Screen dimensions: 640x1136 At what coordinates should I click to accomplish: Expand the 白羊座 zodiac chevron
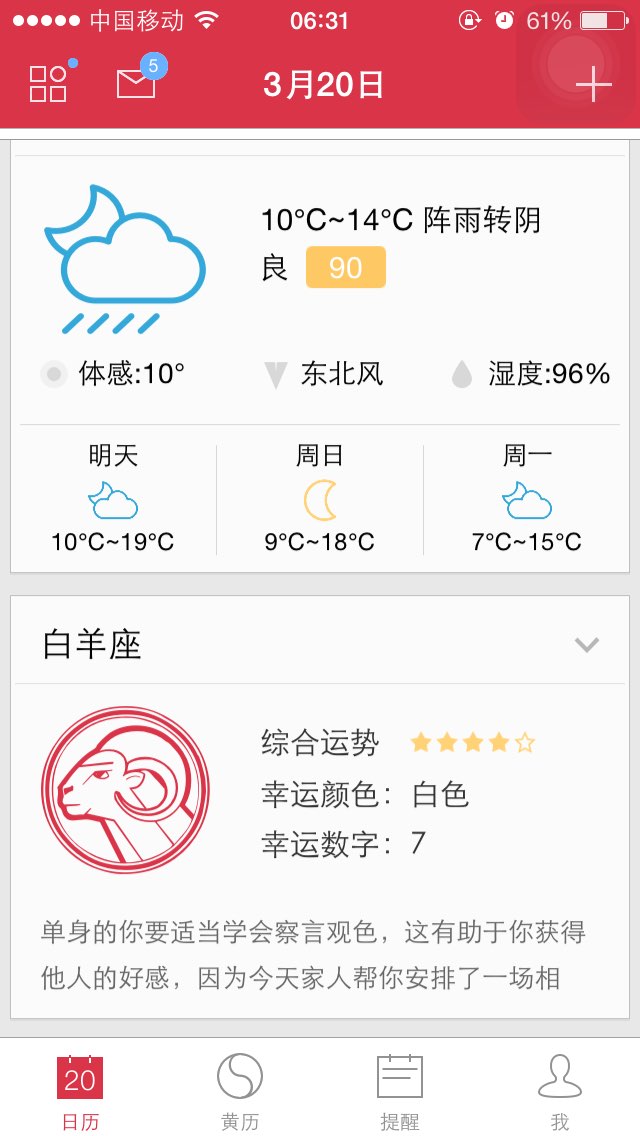point(586,644)
